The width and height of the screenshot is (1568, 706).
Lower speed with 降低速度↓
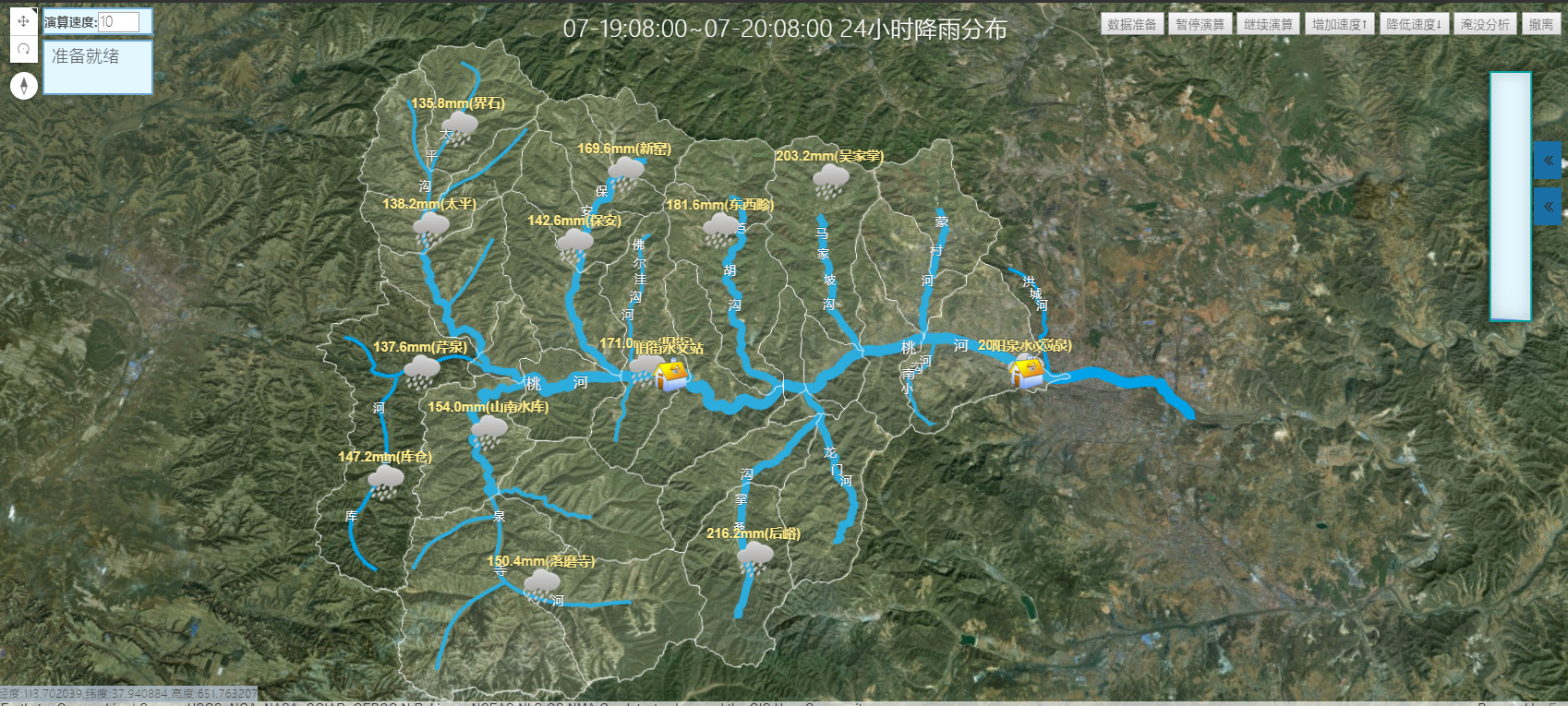click(1413, 25)
